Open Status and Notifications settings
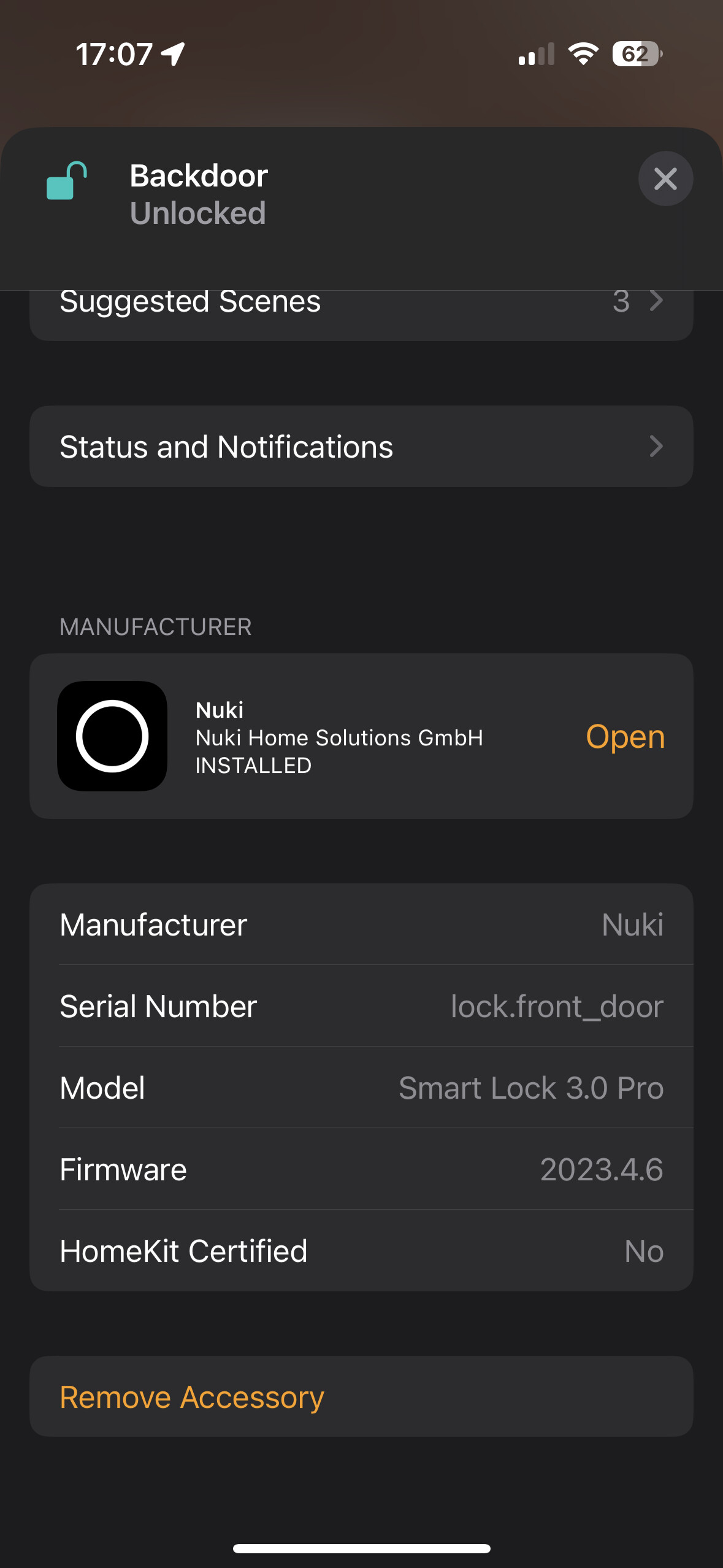Screen dimensions: 723x1568 point(362,447)
